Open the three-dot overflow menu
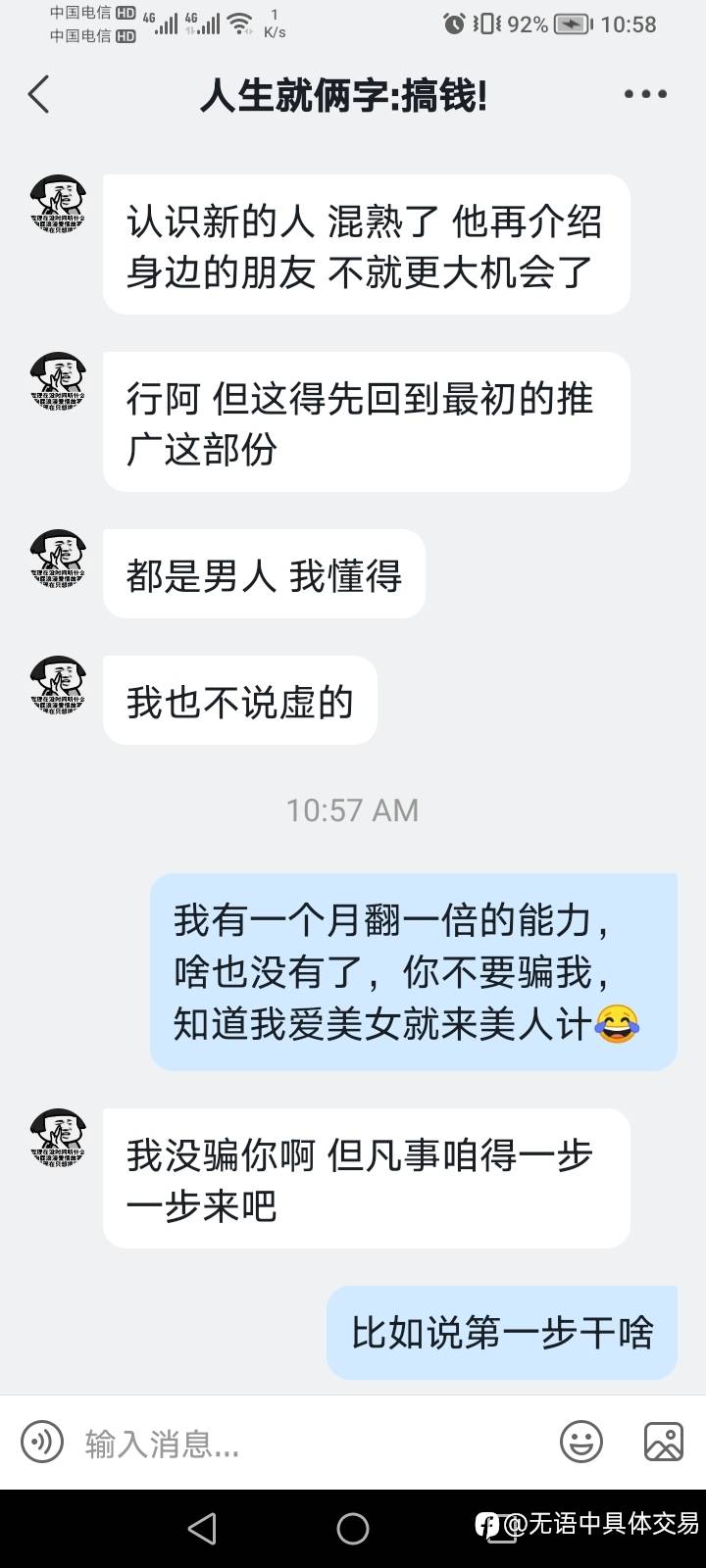Screen dimensions: 706x1568 [645, 95]
